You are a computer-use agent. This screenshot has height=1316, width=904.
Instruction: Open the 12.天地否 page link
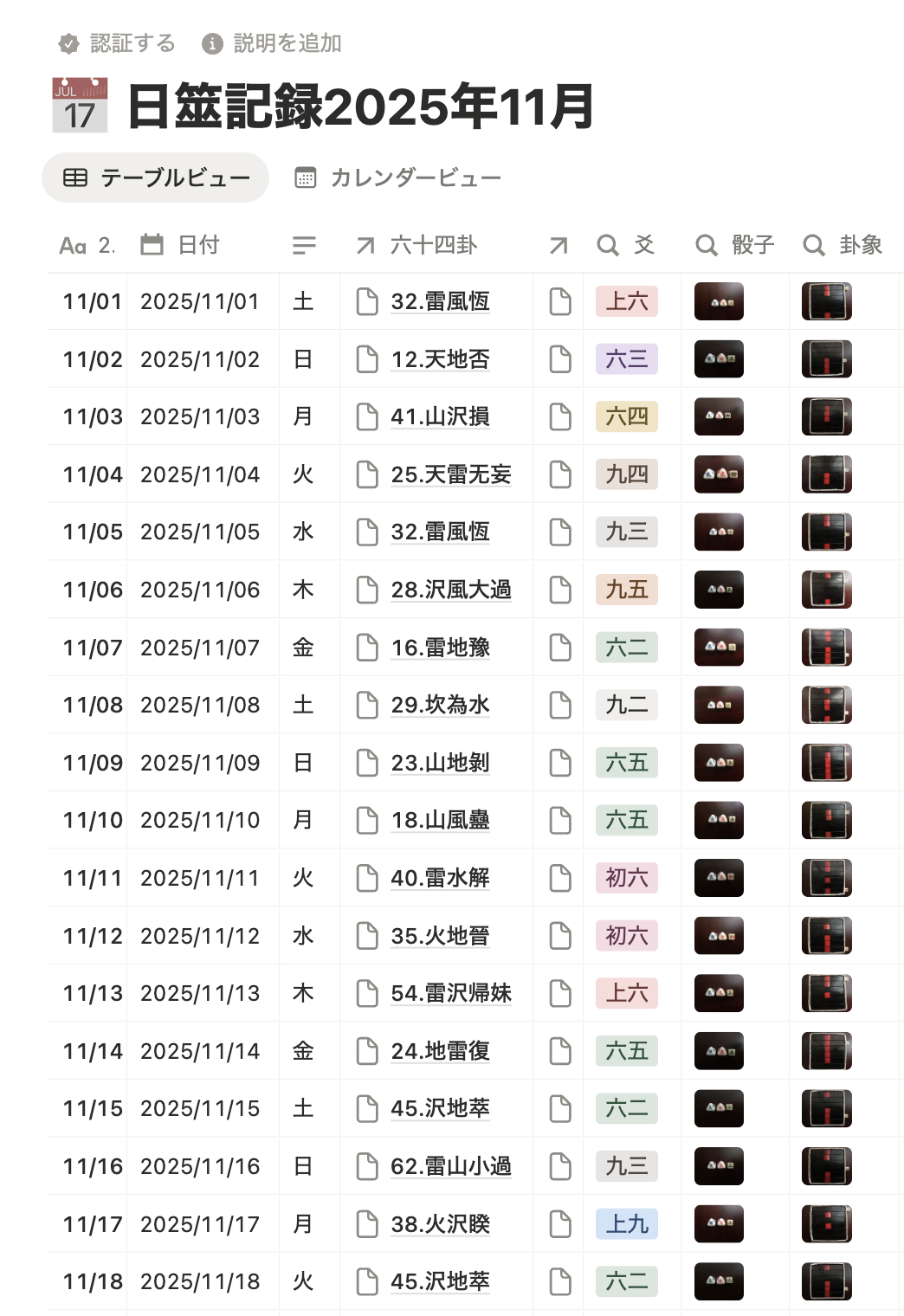440,359
